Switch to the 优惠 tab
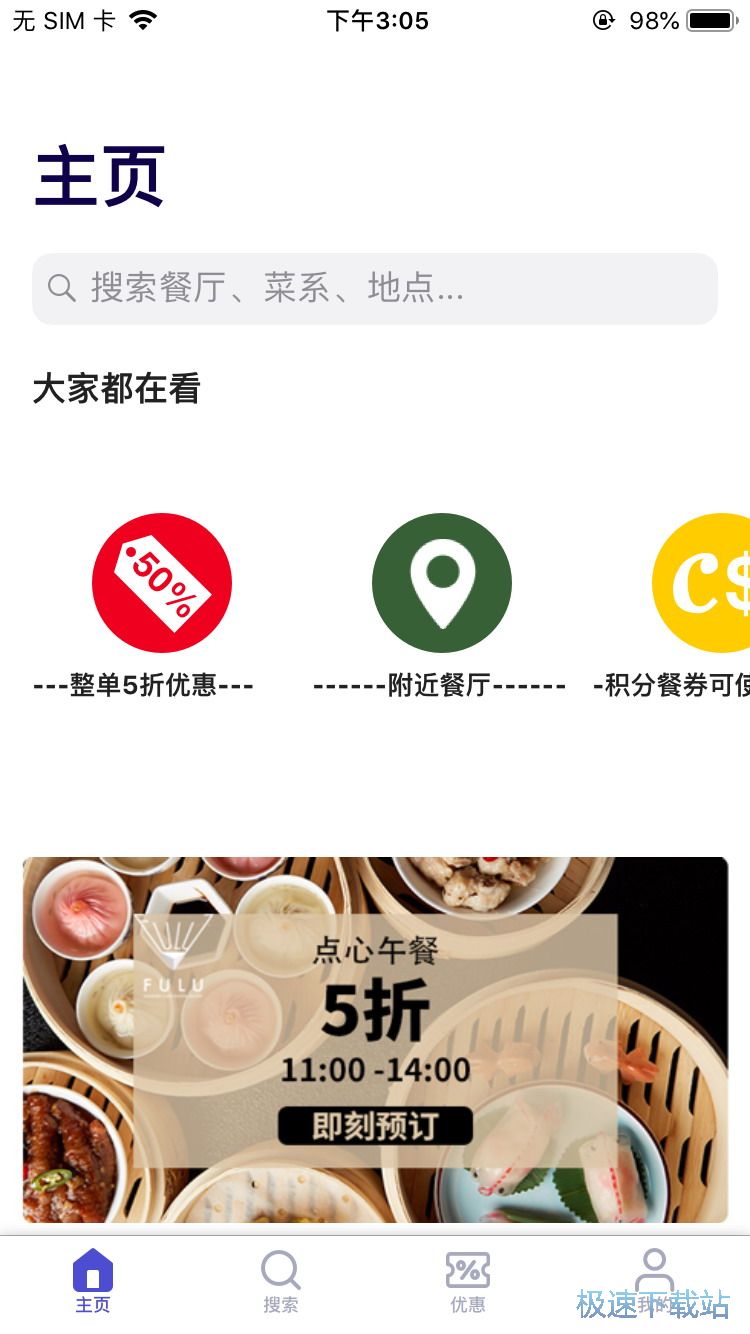This screenshot has width=750, height=1334. pyautogui.click(x=467, y=1282)
